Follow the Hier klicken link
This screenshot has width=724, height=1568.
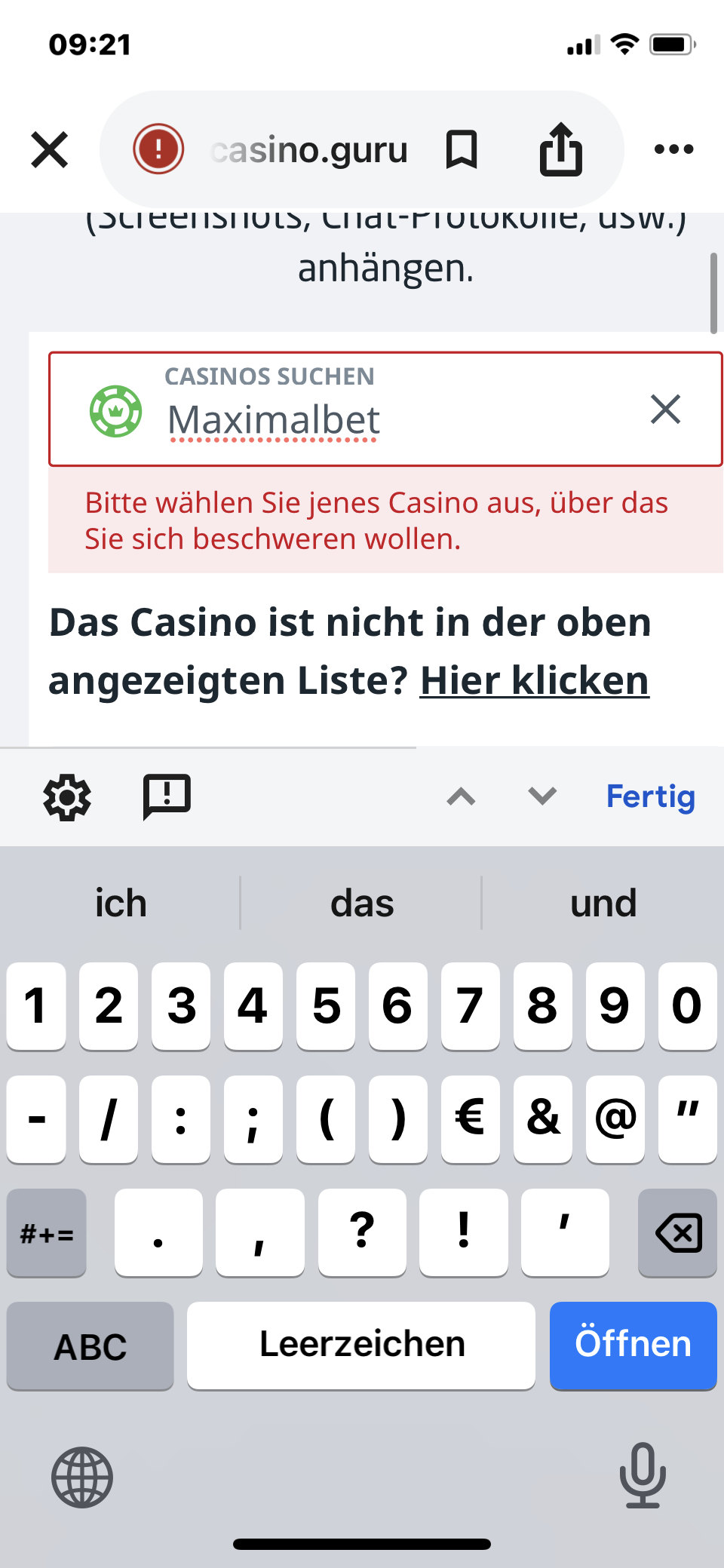click(x=534, y=680)
